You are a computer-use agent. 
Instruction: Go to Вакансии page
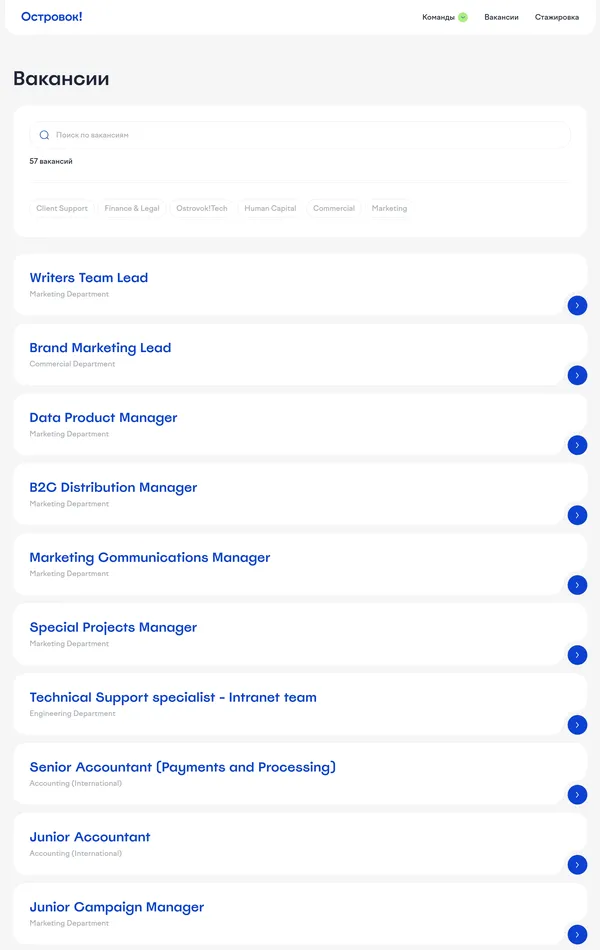click(501, 17)
